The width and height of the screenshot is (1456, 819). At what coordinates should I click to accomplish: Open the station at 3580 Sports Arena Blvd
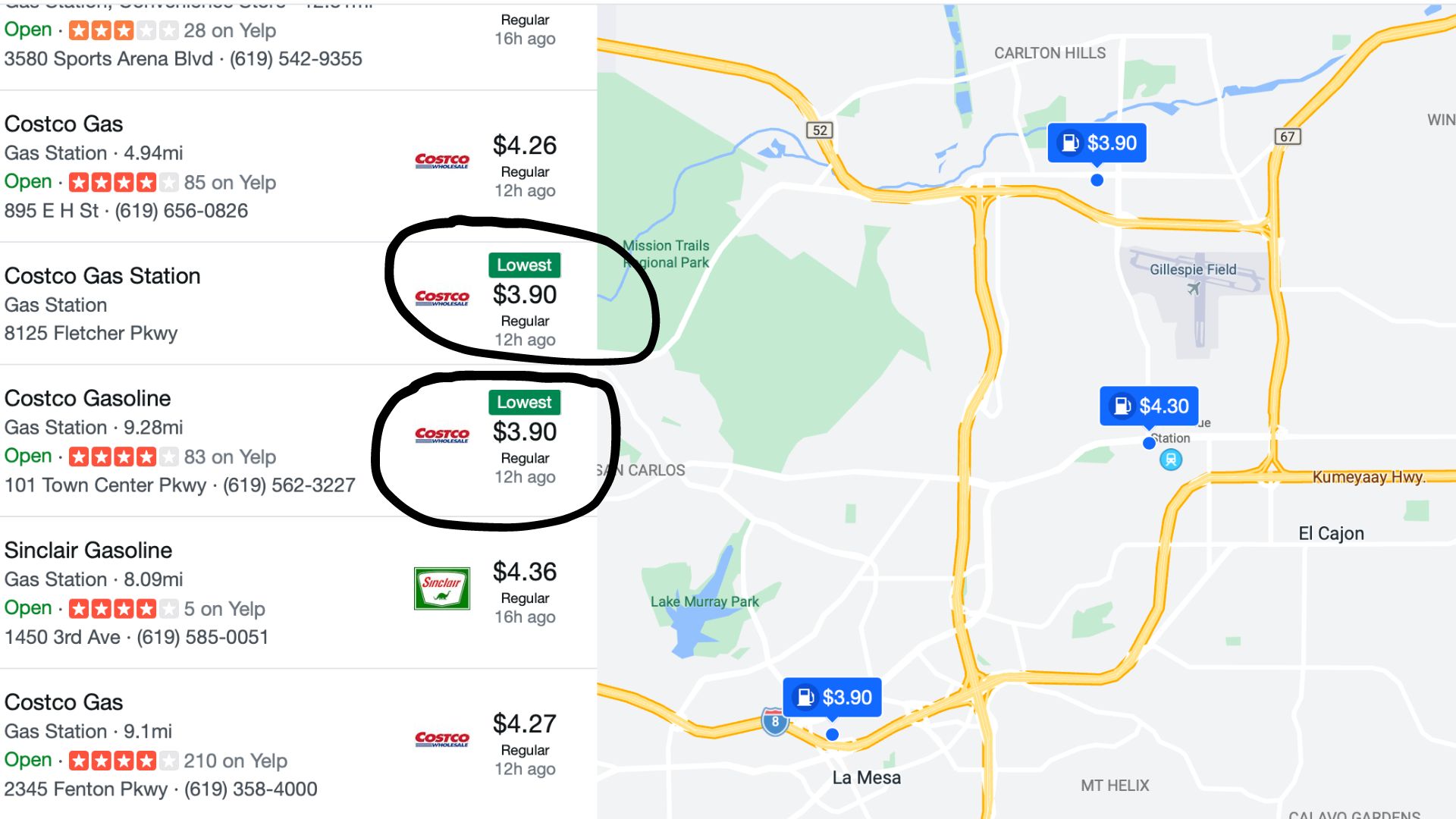click(183, 58)
